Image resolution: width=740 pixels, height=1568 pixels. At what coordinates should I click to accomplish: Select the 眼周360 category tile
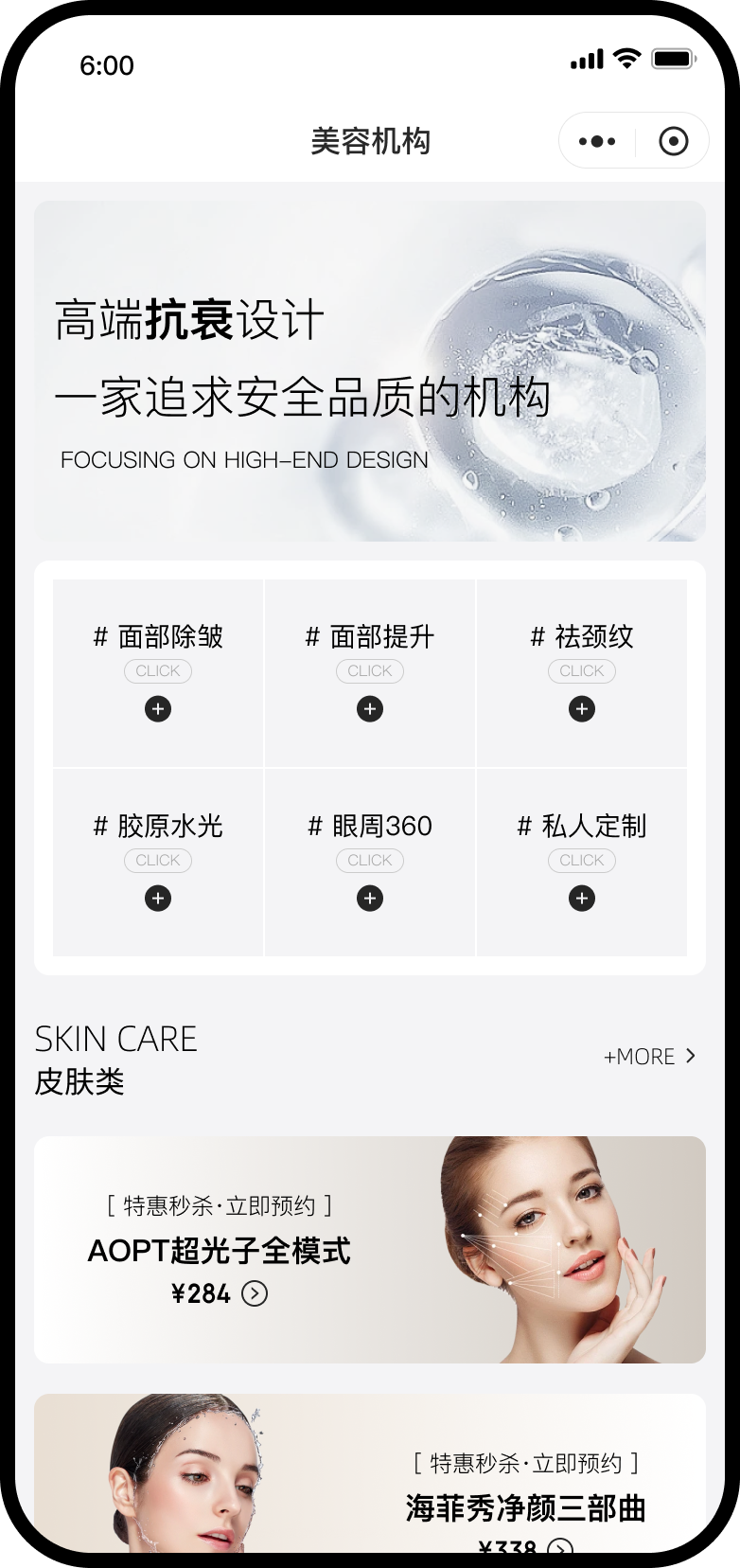point(370,863)
